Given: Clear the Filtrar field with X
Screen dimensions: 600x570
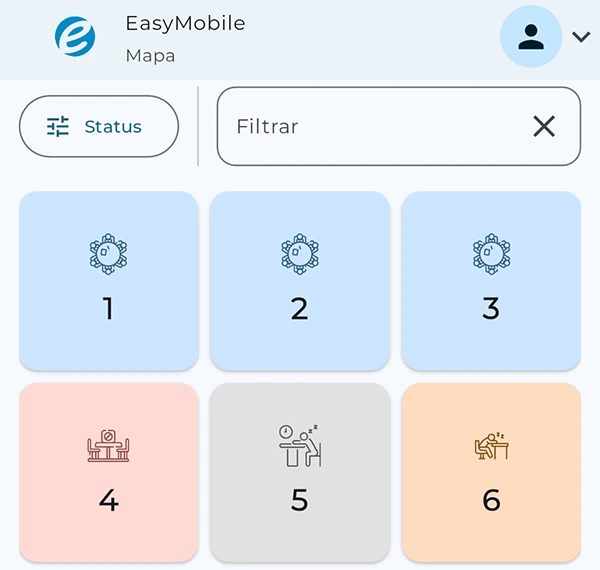Looking at the screenshot, I should [x=544, y=126].
